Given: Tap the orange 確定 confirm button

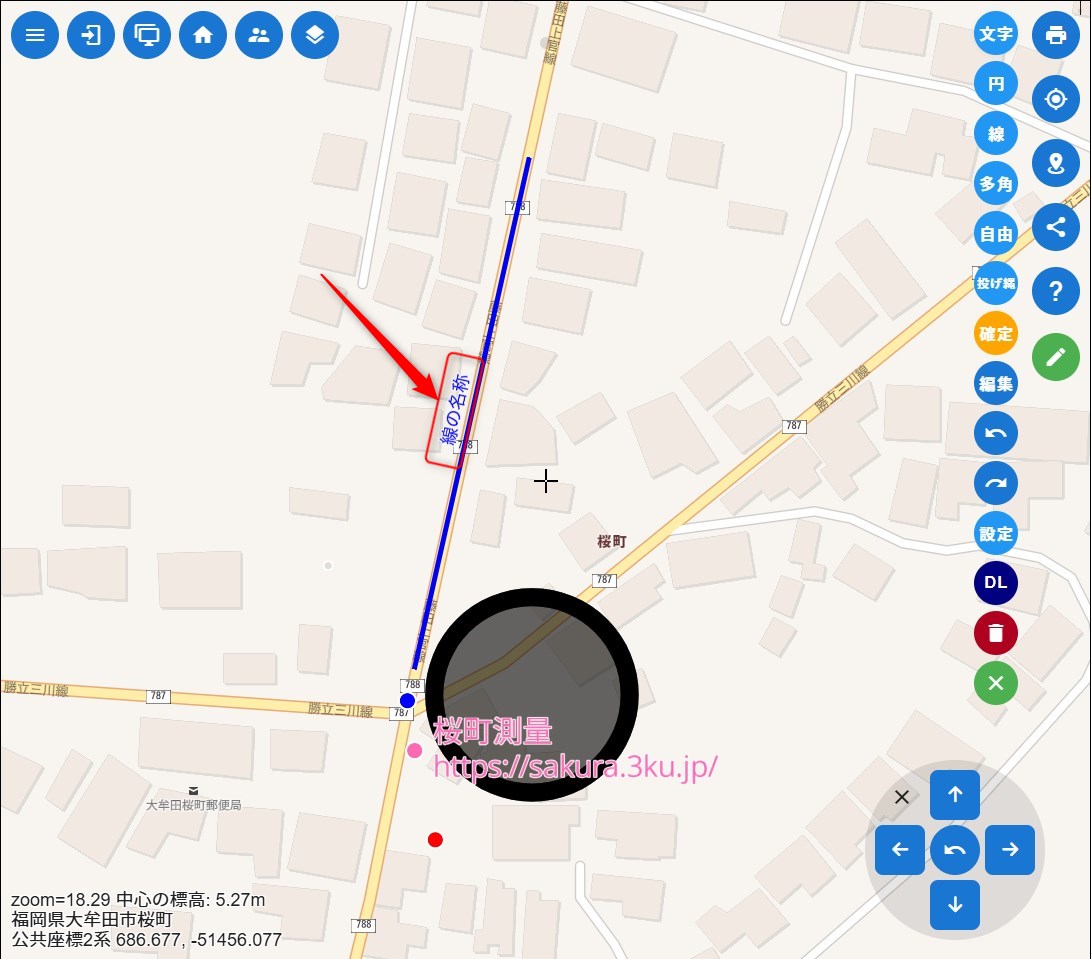Looking at the screenshot, I should coord(996,334).
